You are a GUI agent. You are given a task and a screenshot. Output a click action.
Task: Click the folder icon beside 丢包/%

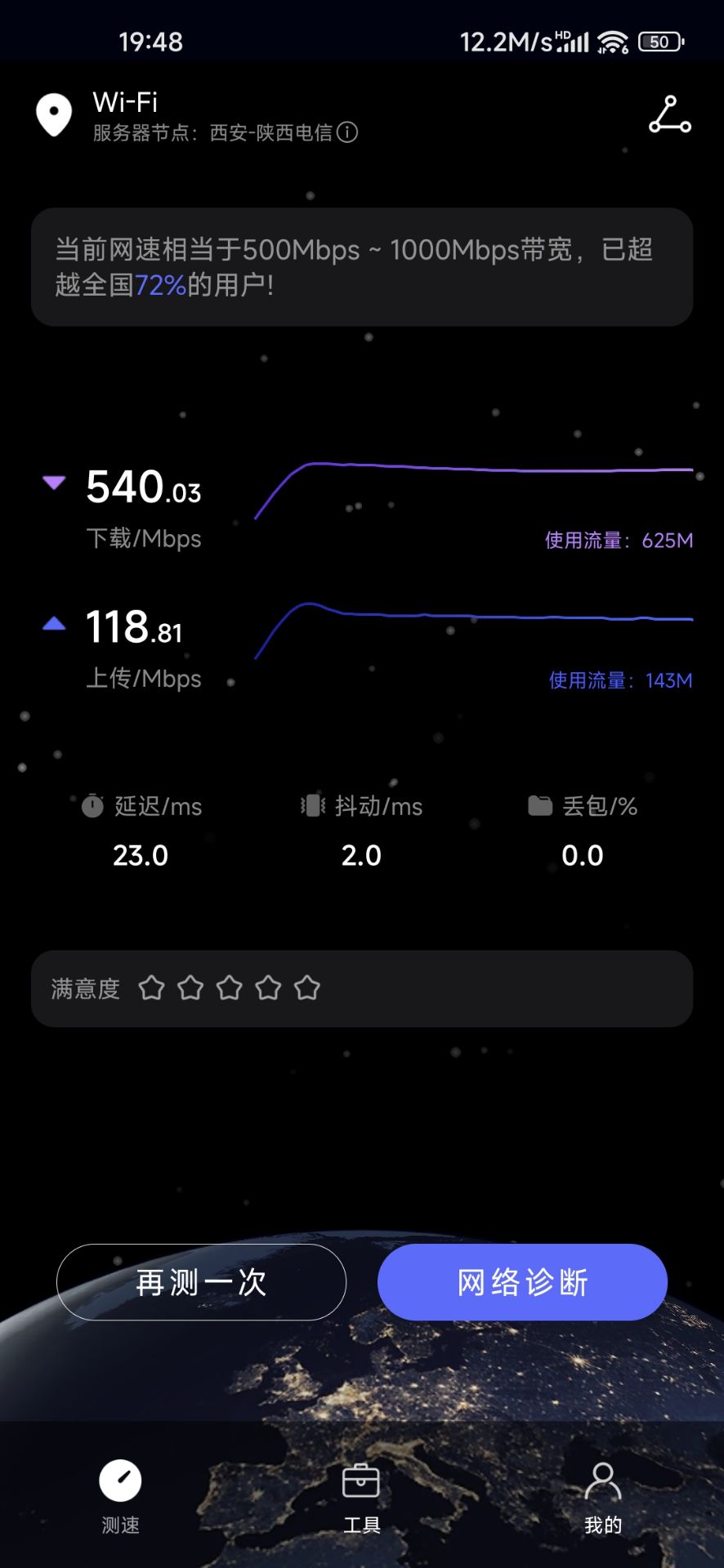pos(539,806)
